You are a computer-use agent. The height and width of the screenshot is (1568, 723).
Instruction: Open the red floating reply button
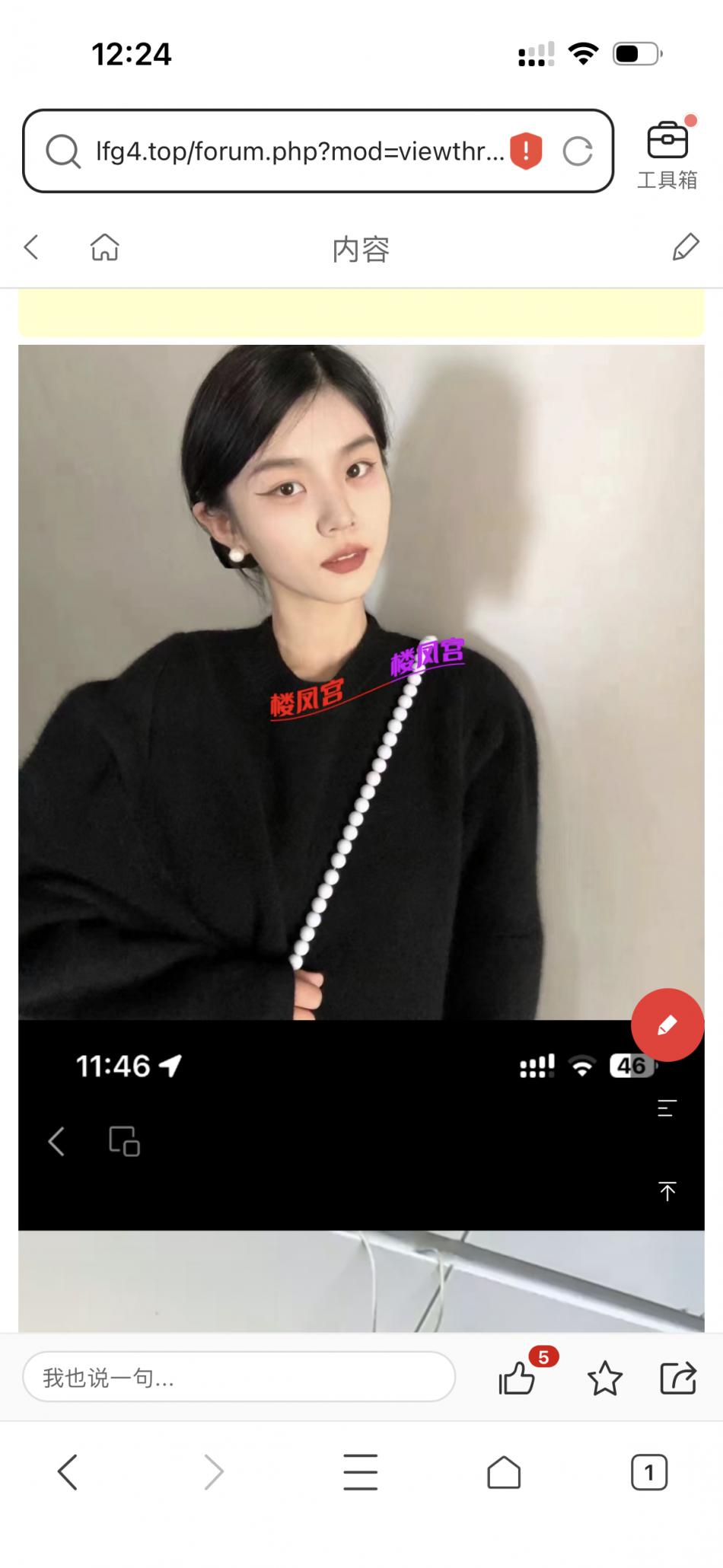(x=667, y=1025)
